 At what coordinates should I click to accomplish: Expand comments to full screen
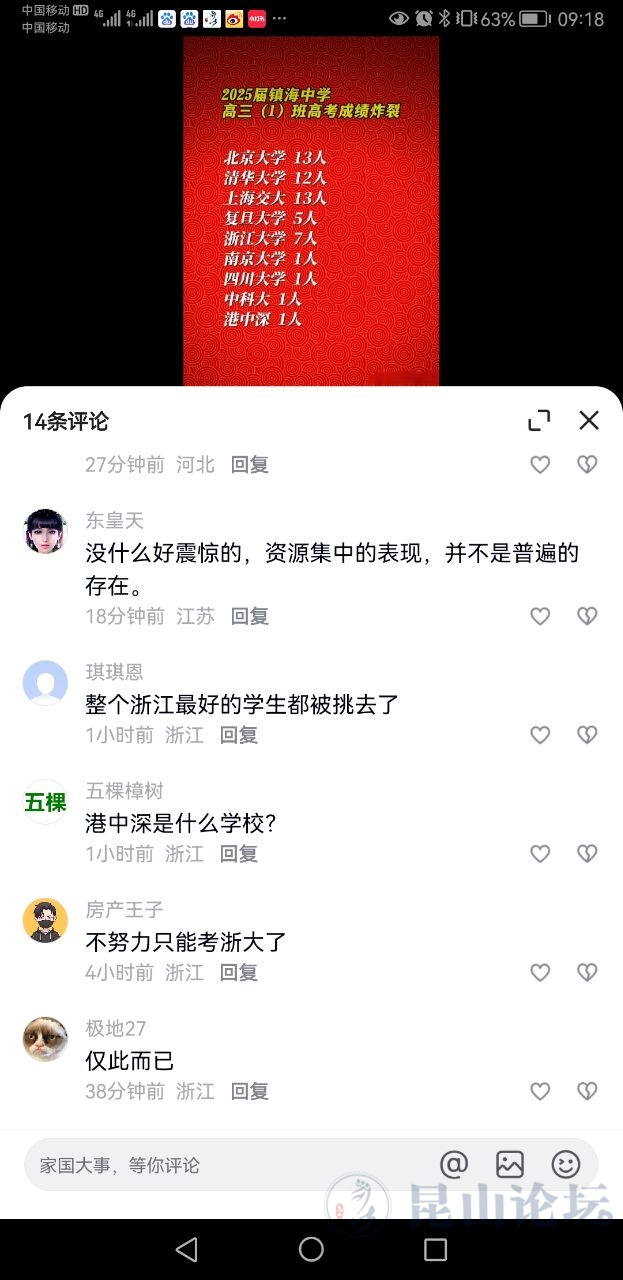[539, 421]
